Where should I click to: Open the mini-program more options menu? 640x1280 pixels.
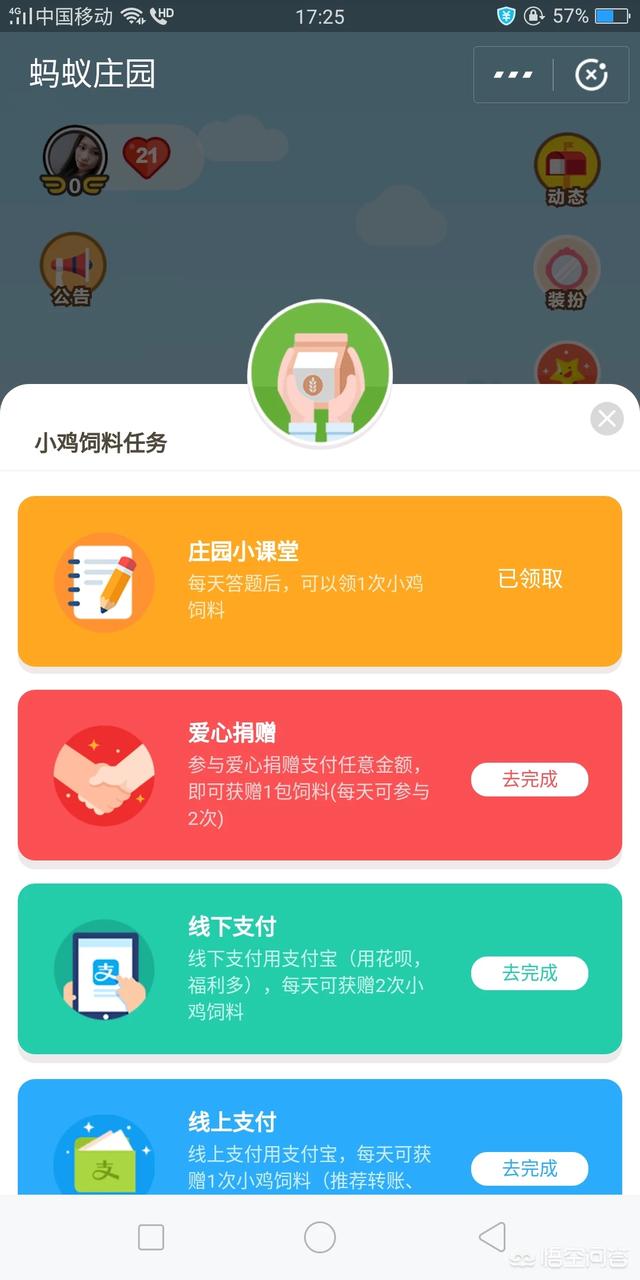(x=513, y=75)
